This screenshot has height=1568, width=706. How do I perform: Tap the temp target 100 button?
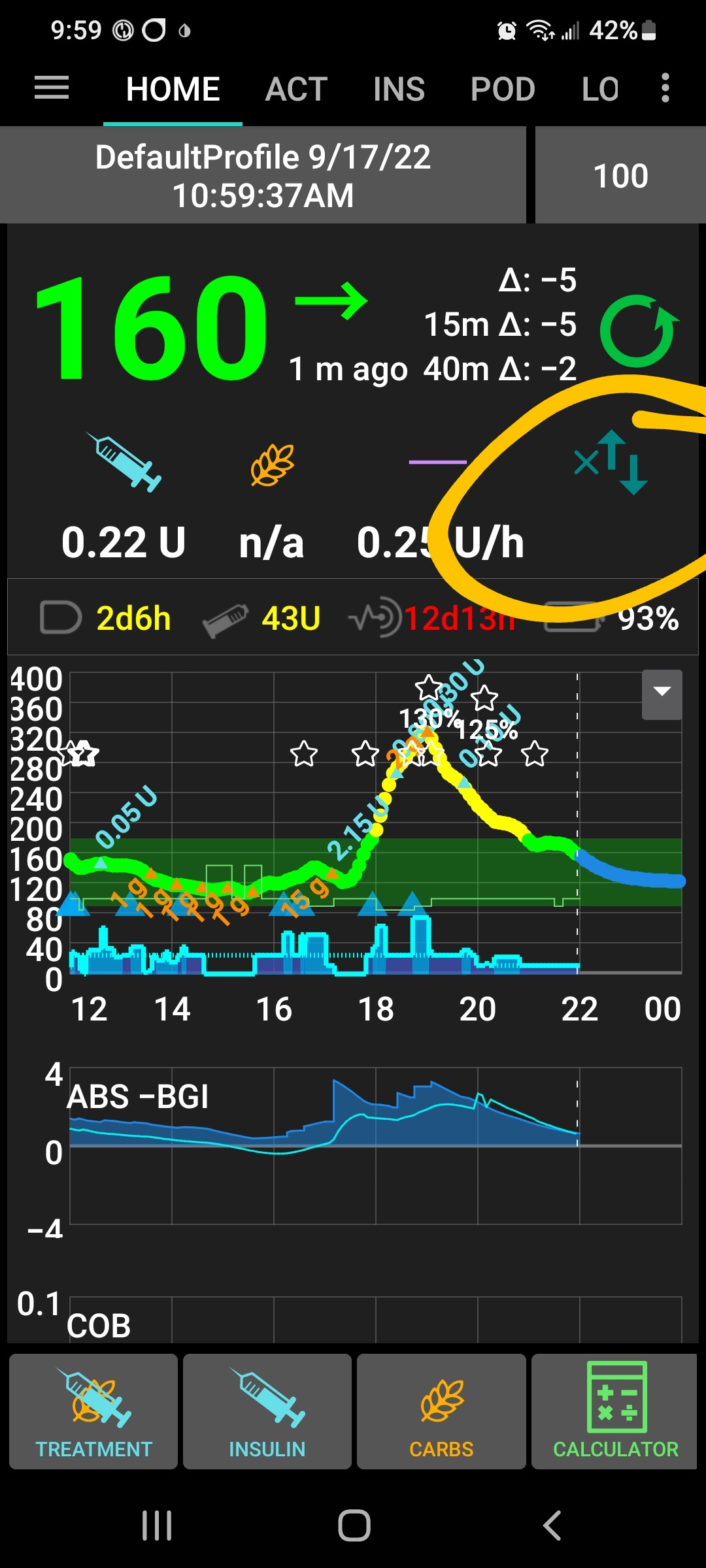tap(620, 176)
